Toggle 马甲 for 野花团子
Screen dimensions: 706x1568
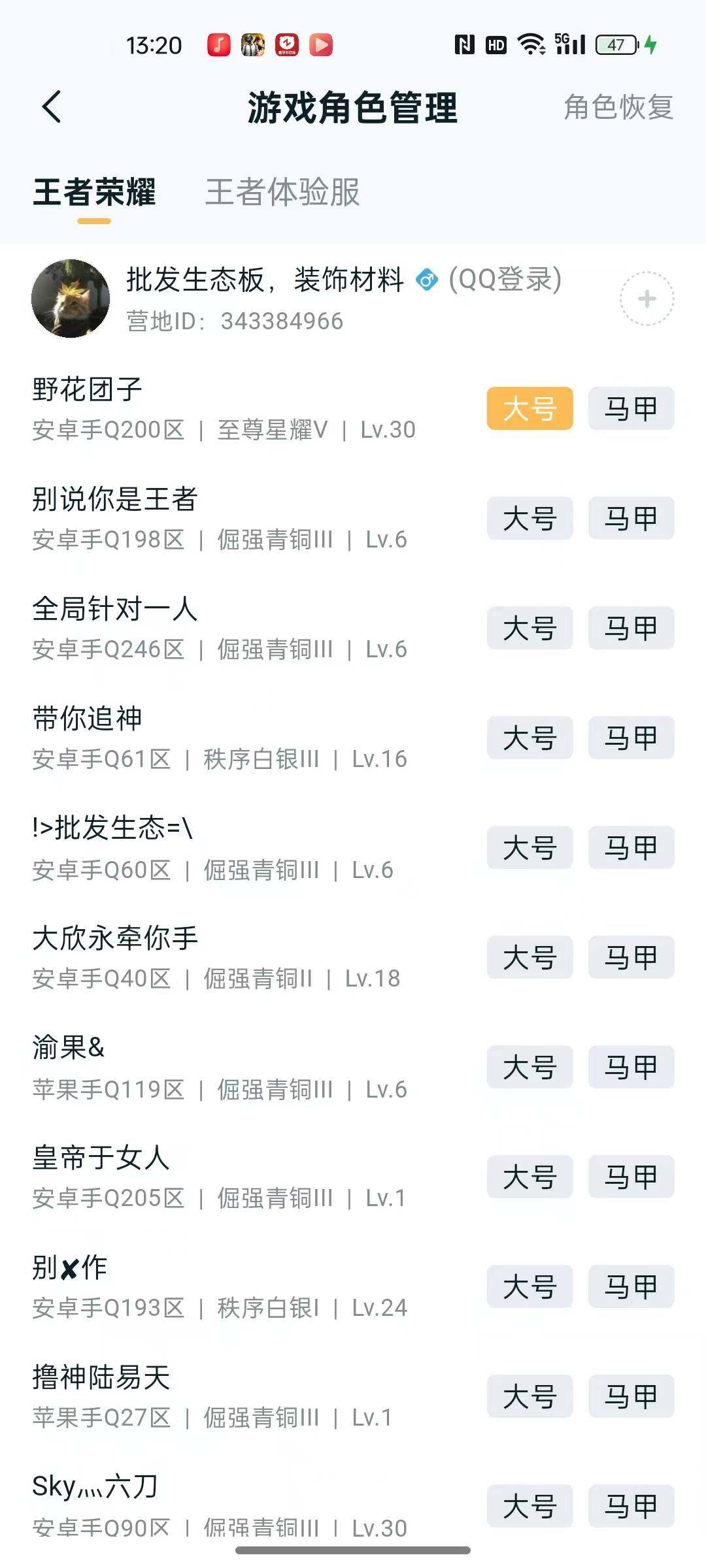click(x=630, y=408)
